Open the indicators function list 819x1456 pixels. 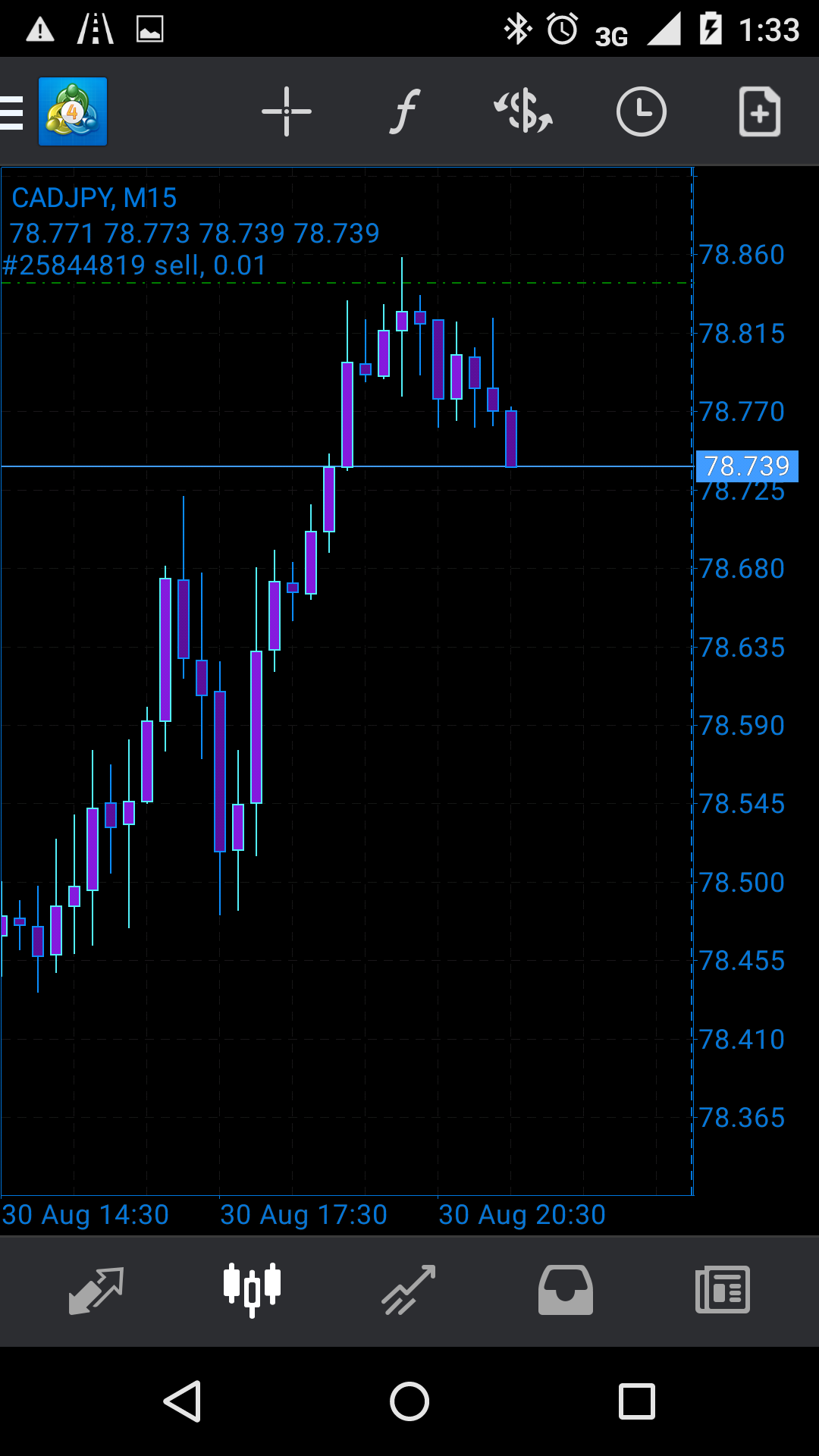(x=405, y=112)
